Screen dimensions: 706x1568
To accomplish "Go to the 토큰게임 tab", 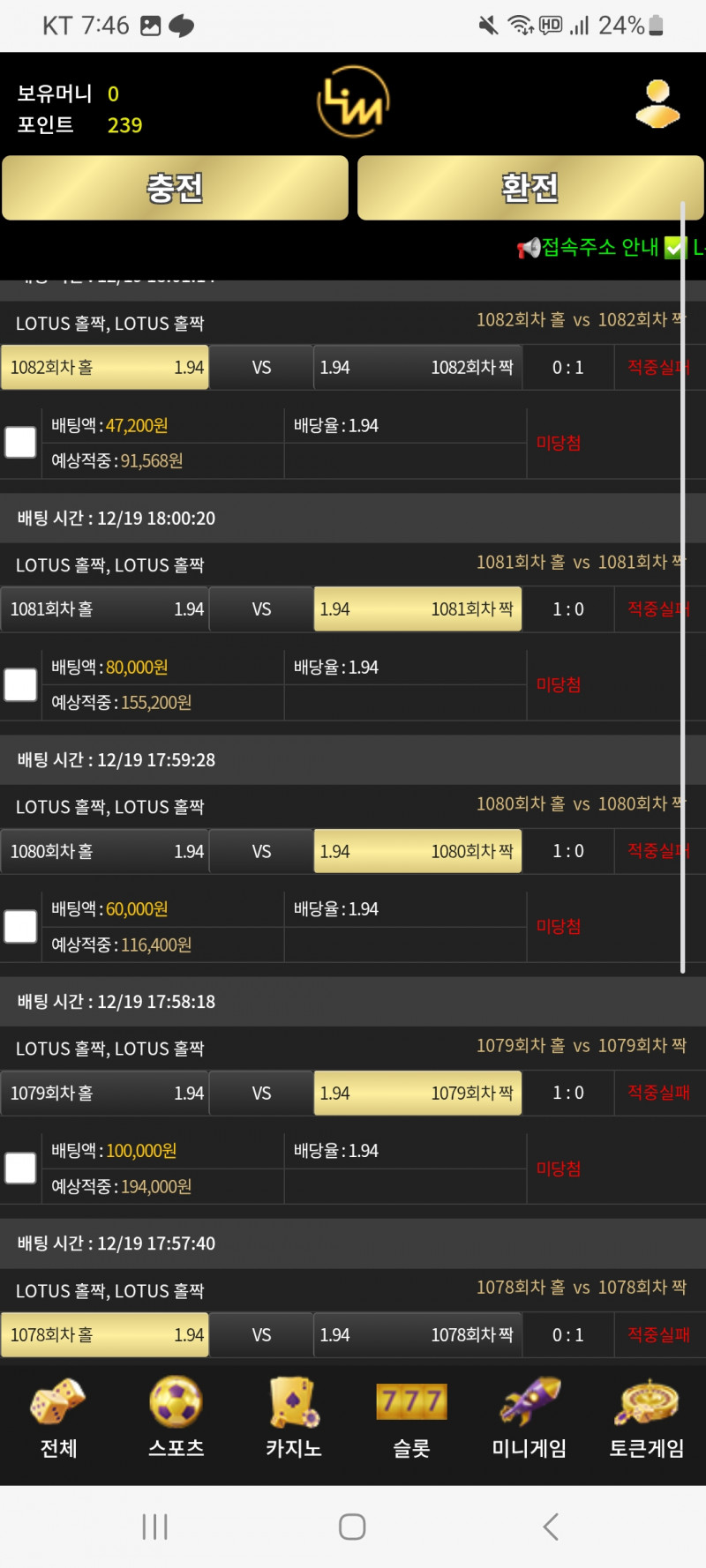I will point(647,1418).
